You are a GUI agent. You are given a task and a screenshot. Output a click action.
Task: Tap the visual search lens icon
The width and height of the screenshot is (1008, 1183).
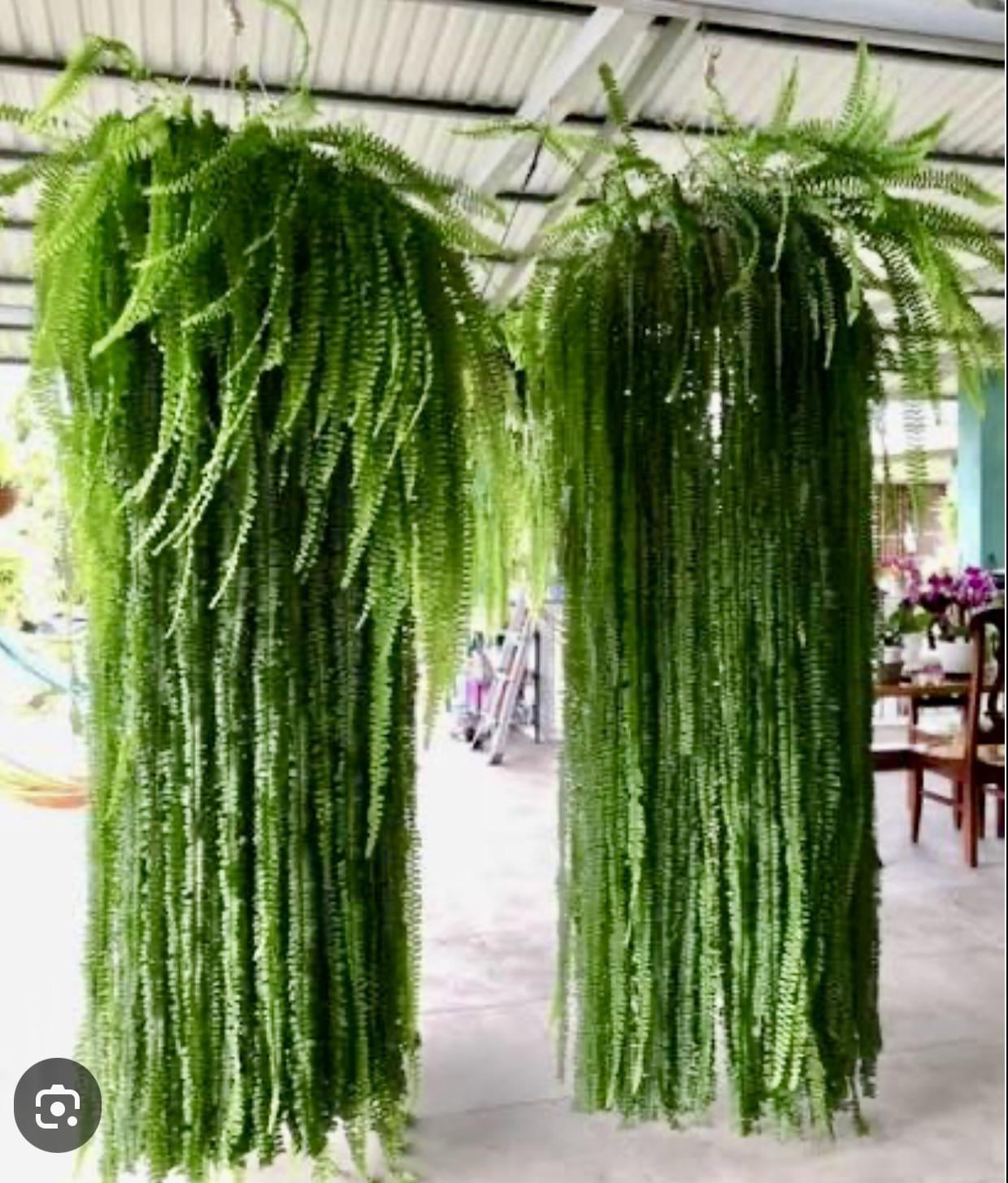point(58,1105)
